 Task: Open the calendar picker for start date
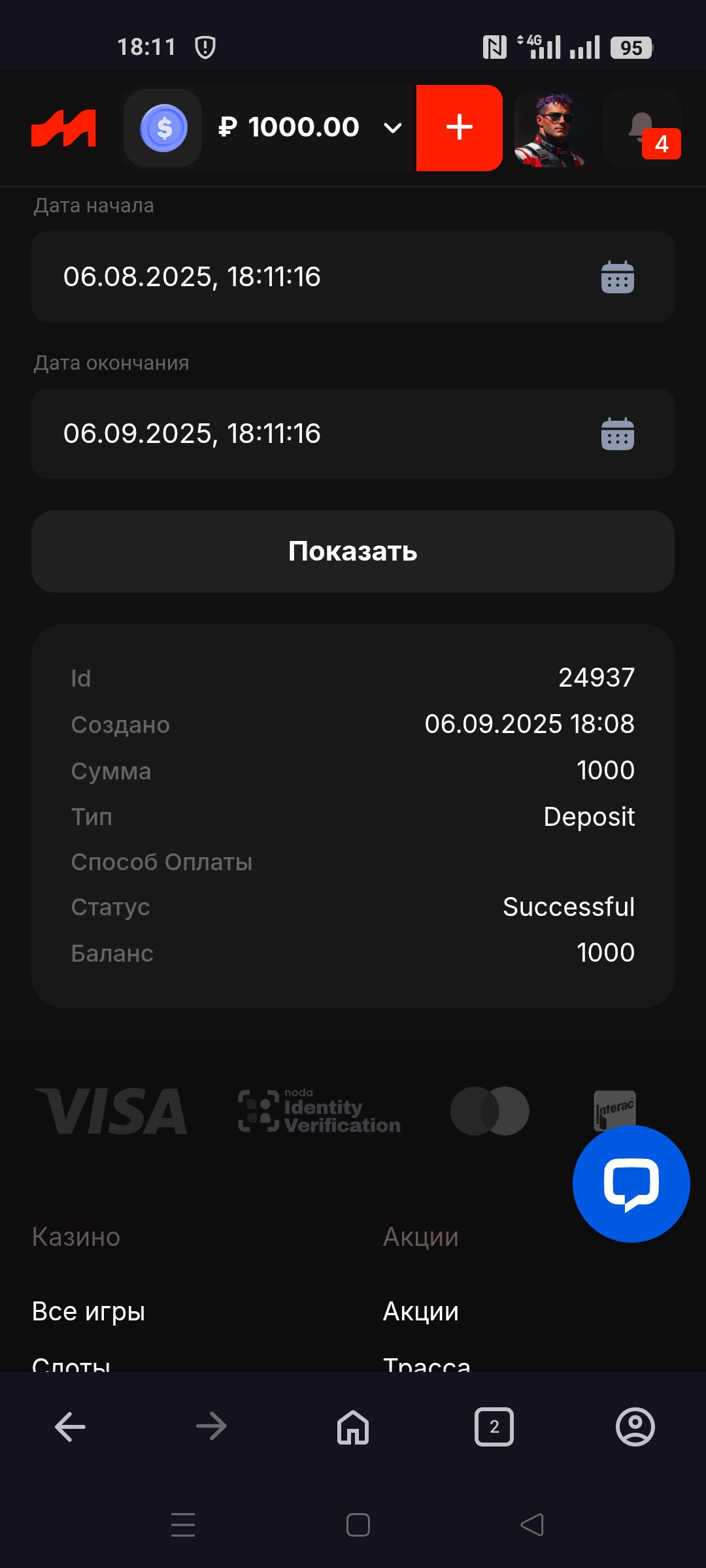(617, 276)
